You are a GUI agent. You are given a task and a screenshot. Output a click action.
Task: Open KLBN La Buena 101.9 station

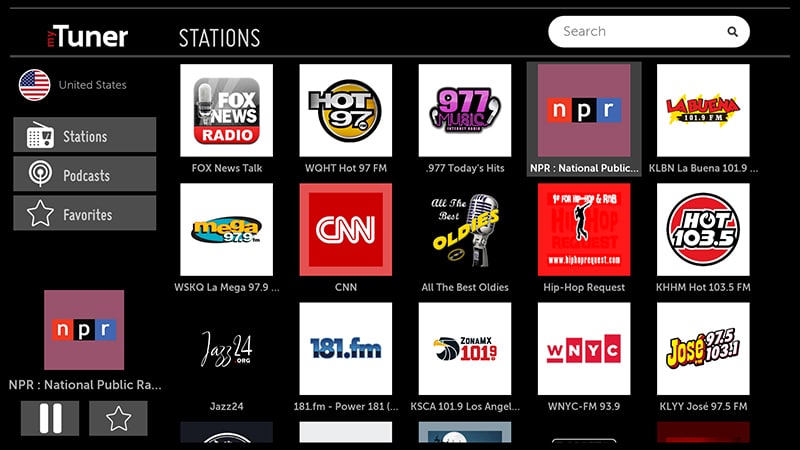[x=702, y=110]
